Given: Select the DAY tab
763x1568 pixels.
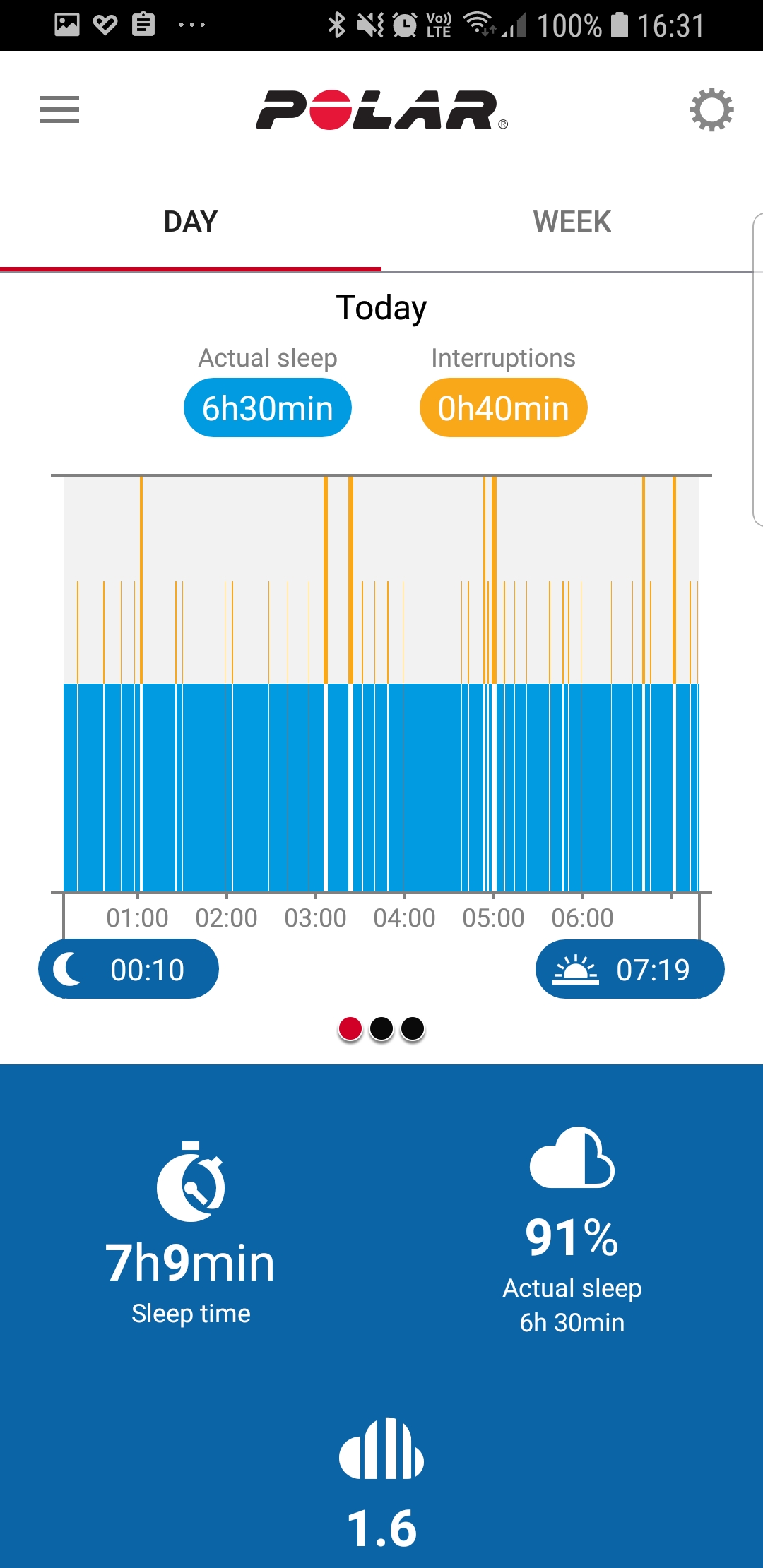Looking at the screenshot, I should (191, 222).
